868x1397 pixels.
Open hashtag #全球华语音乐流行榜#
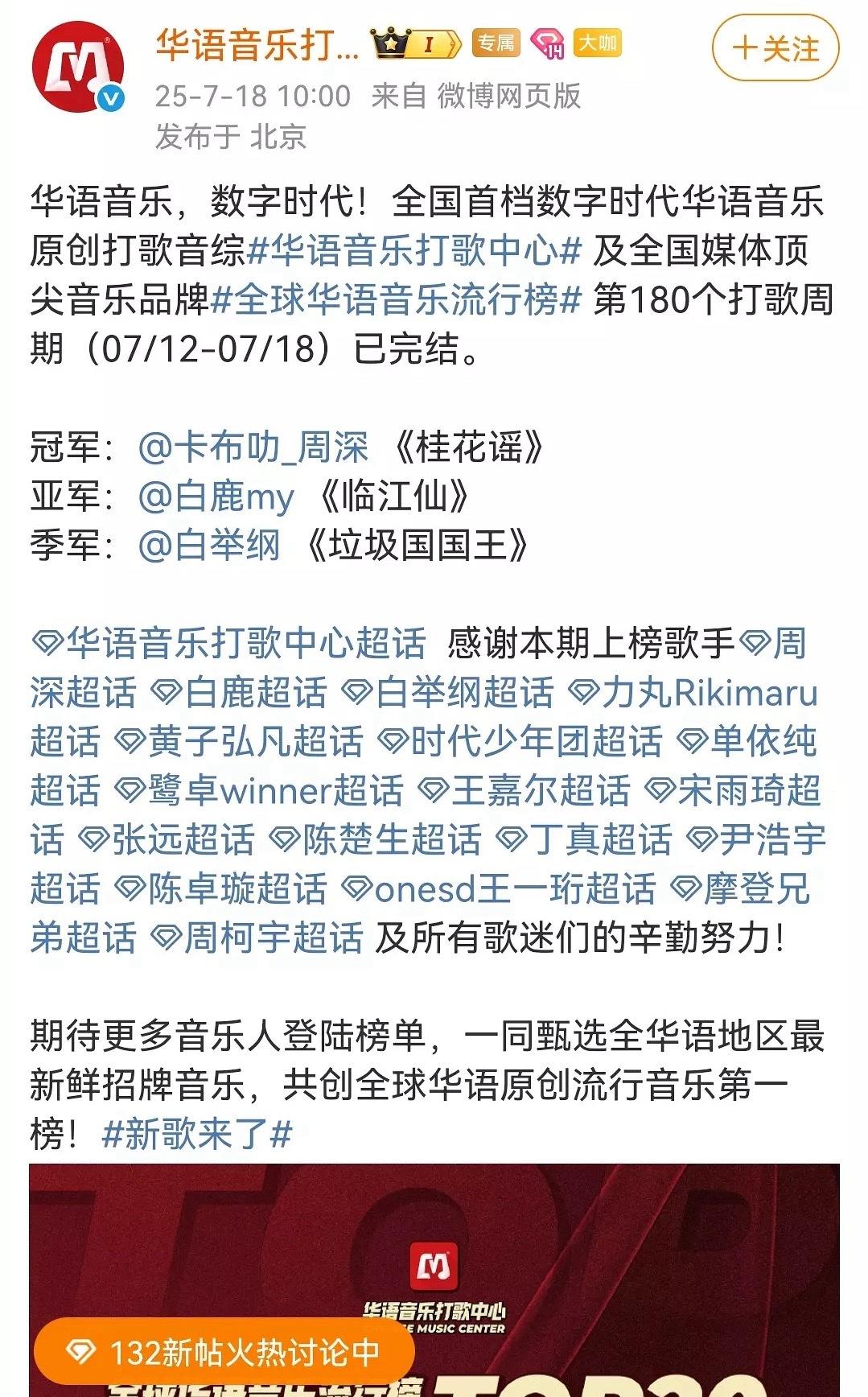click(x=396, y=299)
